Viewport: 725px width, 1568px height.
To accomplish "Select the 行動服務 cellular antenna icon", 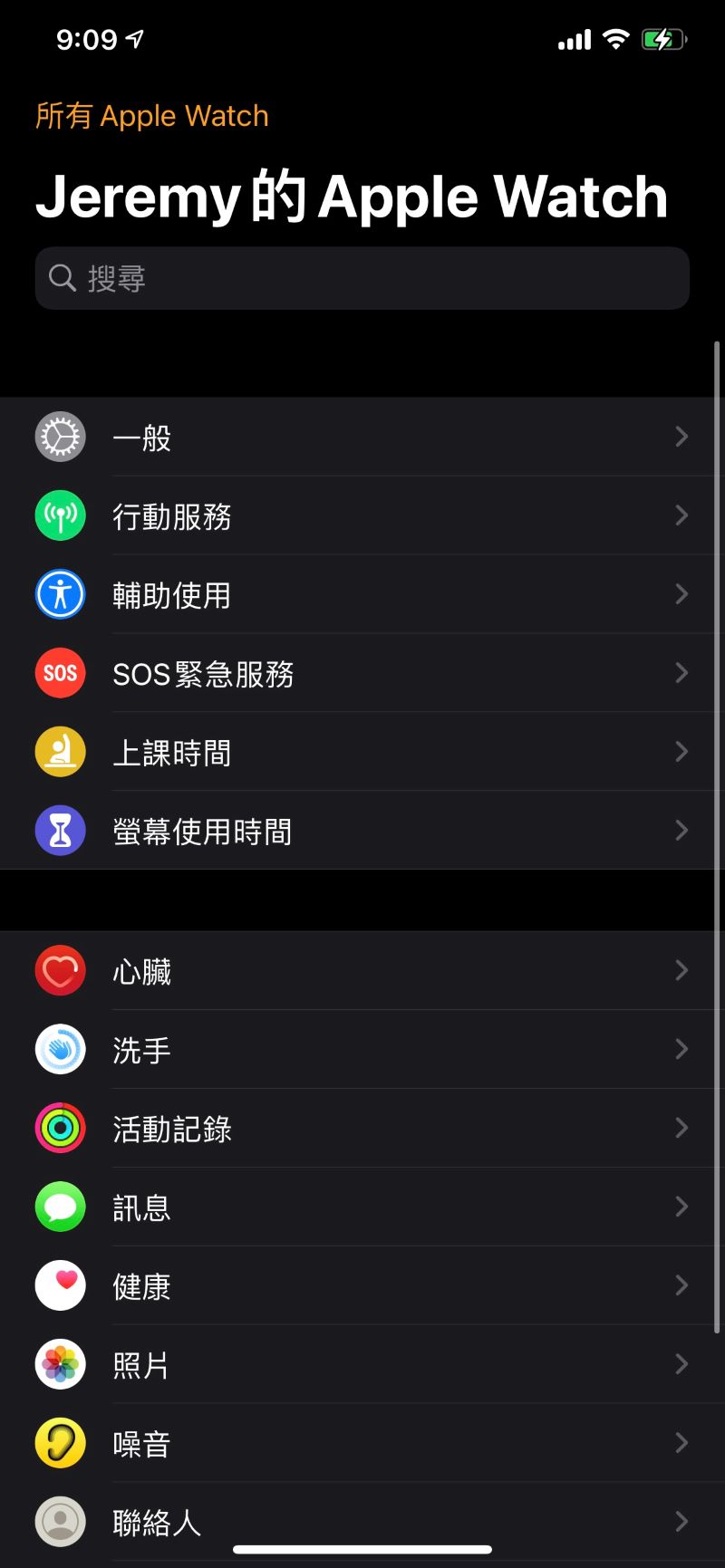I will [60, 515].
